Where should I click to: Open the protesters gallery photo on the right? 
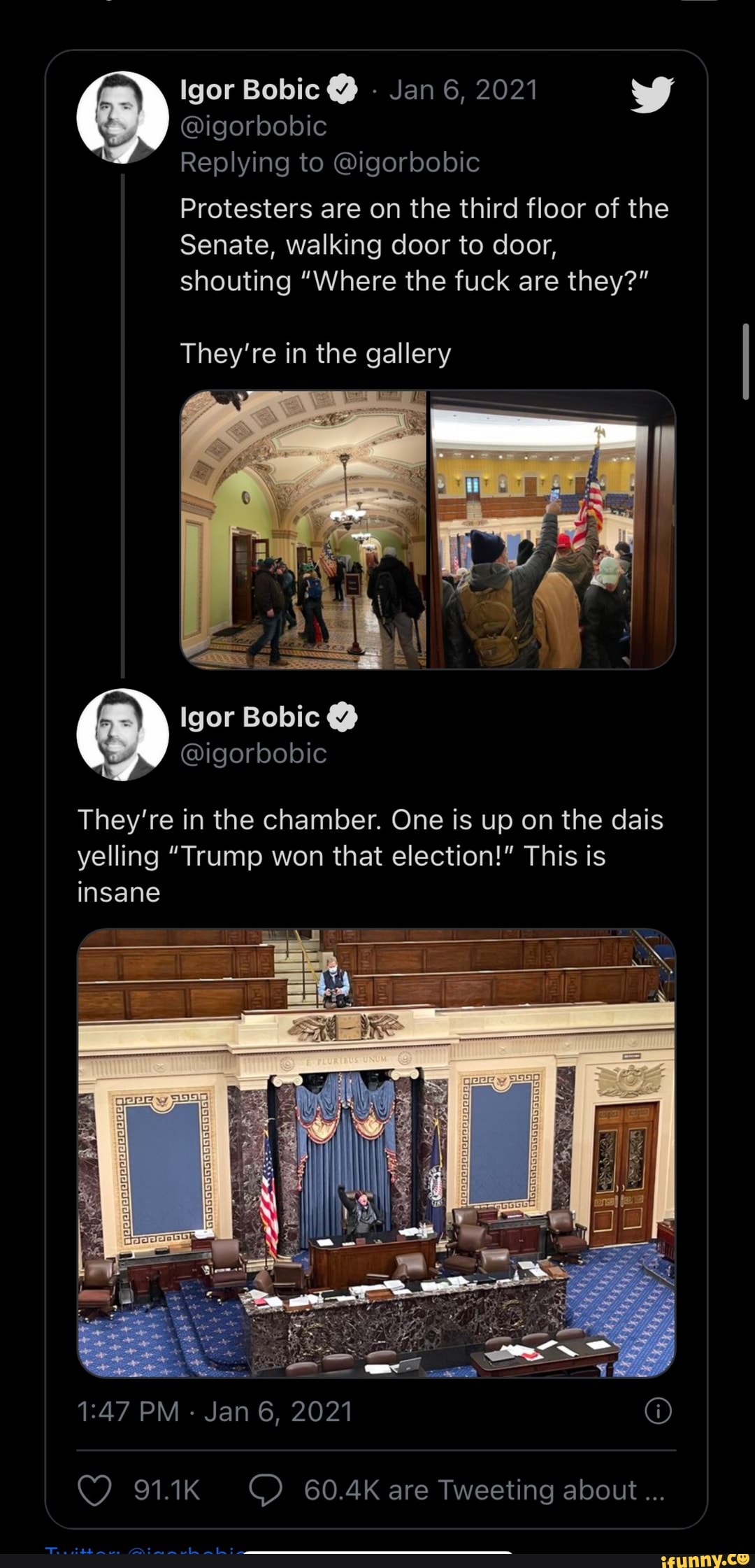[x=552, y=532]
